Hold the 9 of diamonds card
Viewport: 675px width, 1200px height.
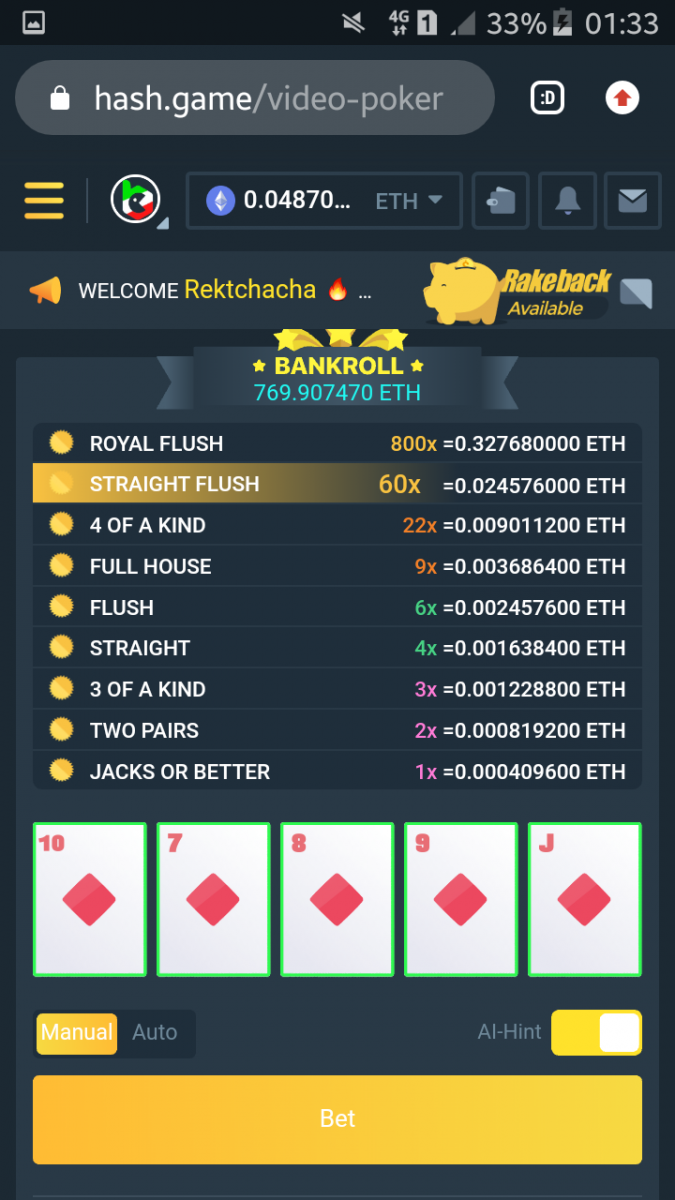[x=460, y=899]
